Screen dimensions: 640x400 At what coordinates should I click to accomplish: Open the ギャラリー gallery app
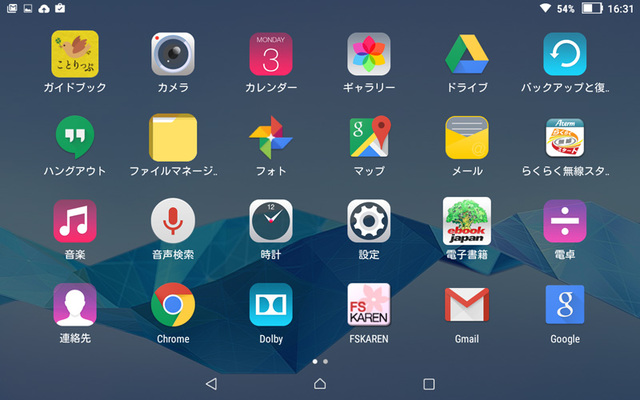(x=369, y=54)
